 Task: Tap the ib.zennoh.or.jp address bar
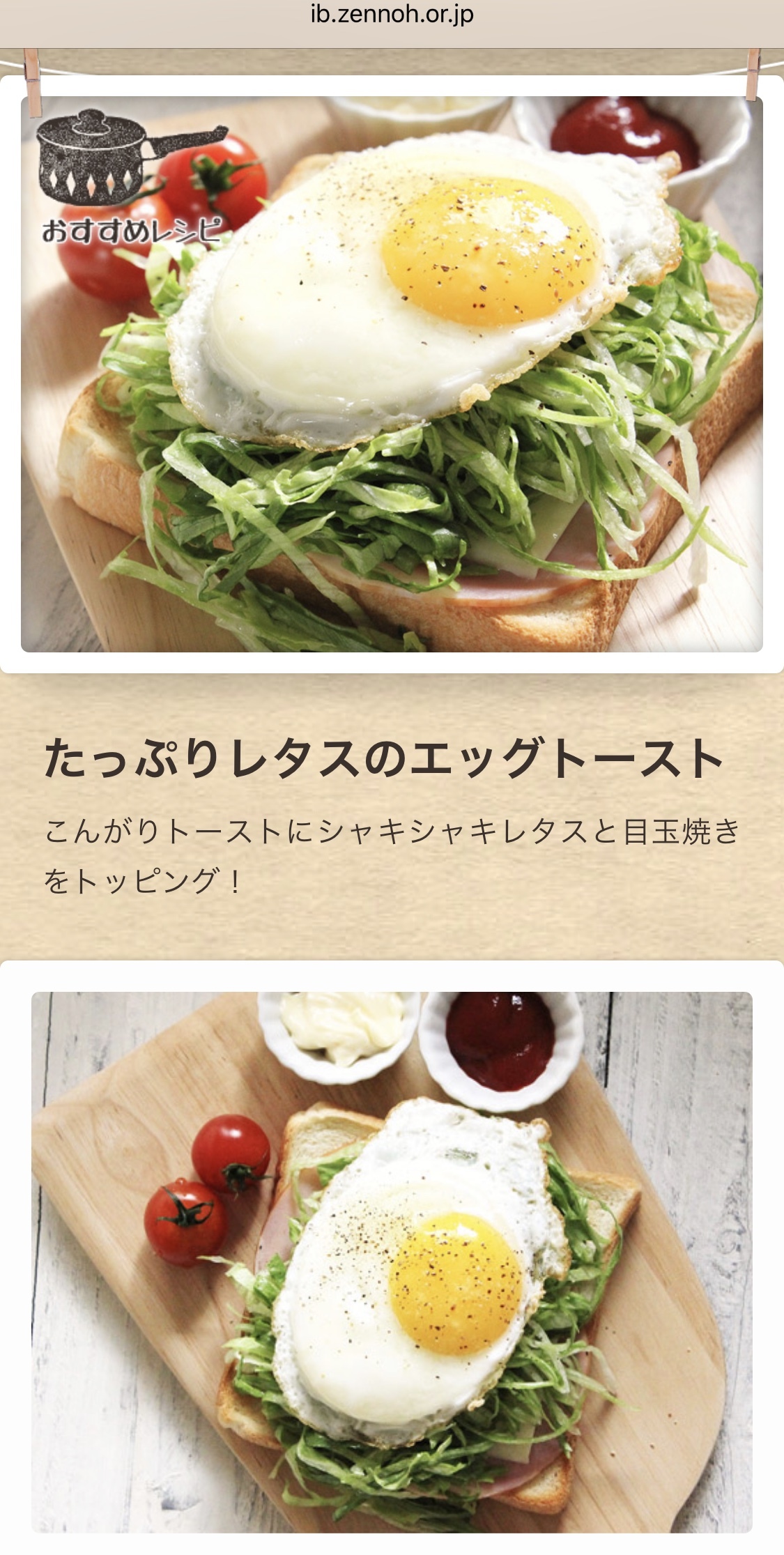coord(392,15)
